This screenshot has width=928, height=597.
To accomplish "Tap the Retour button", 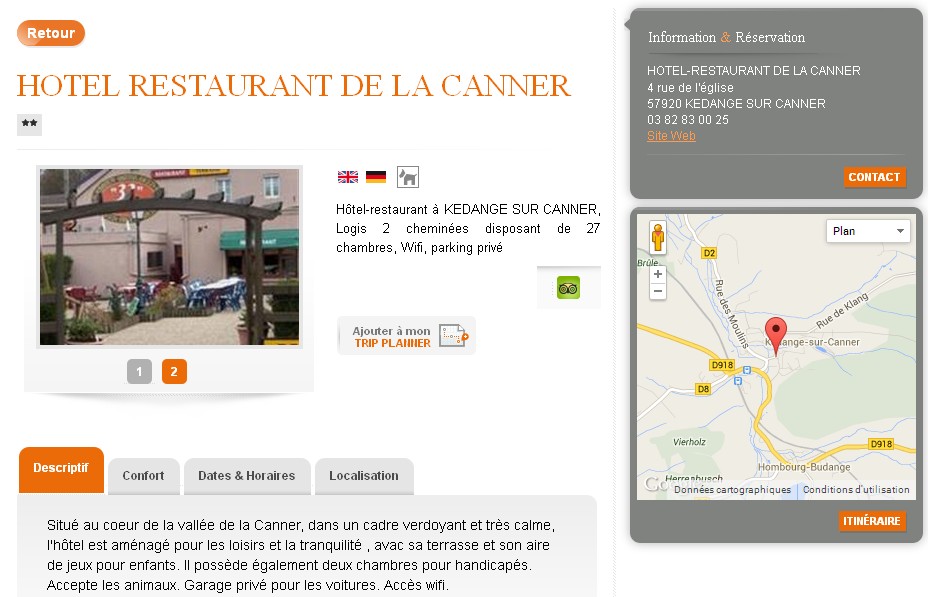I will pos(51,33).
